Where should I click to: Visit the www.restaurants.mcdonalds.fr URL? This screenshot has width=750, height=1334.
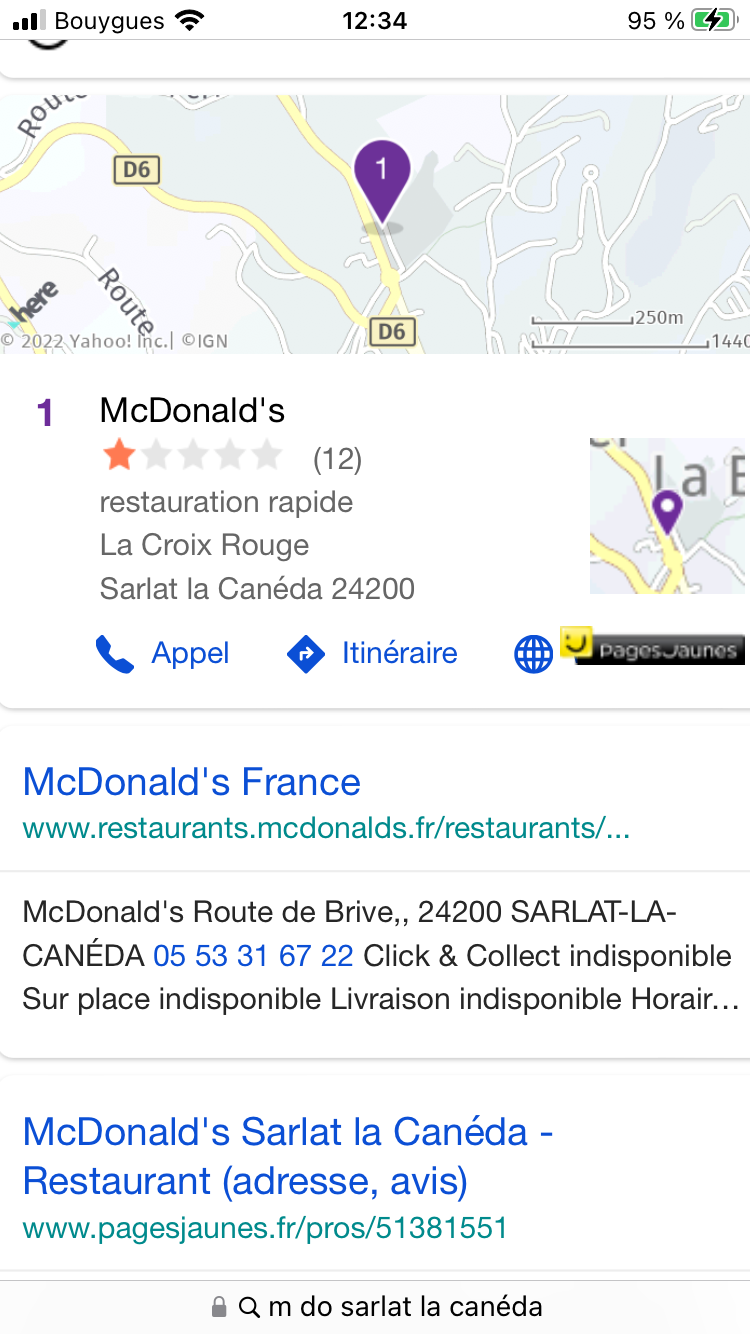326,829
